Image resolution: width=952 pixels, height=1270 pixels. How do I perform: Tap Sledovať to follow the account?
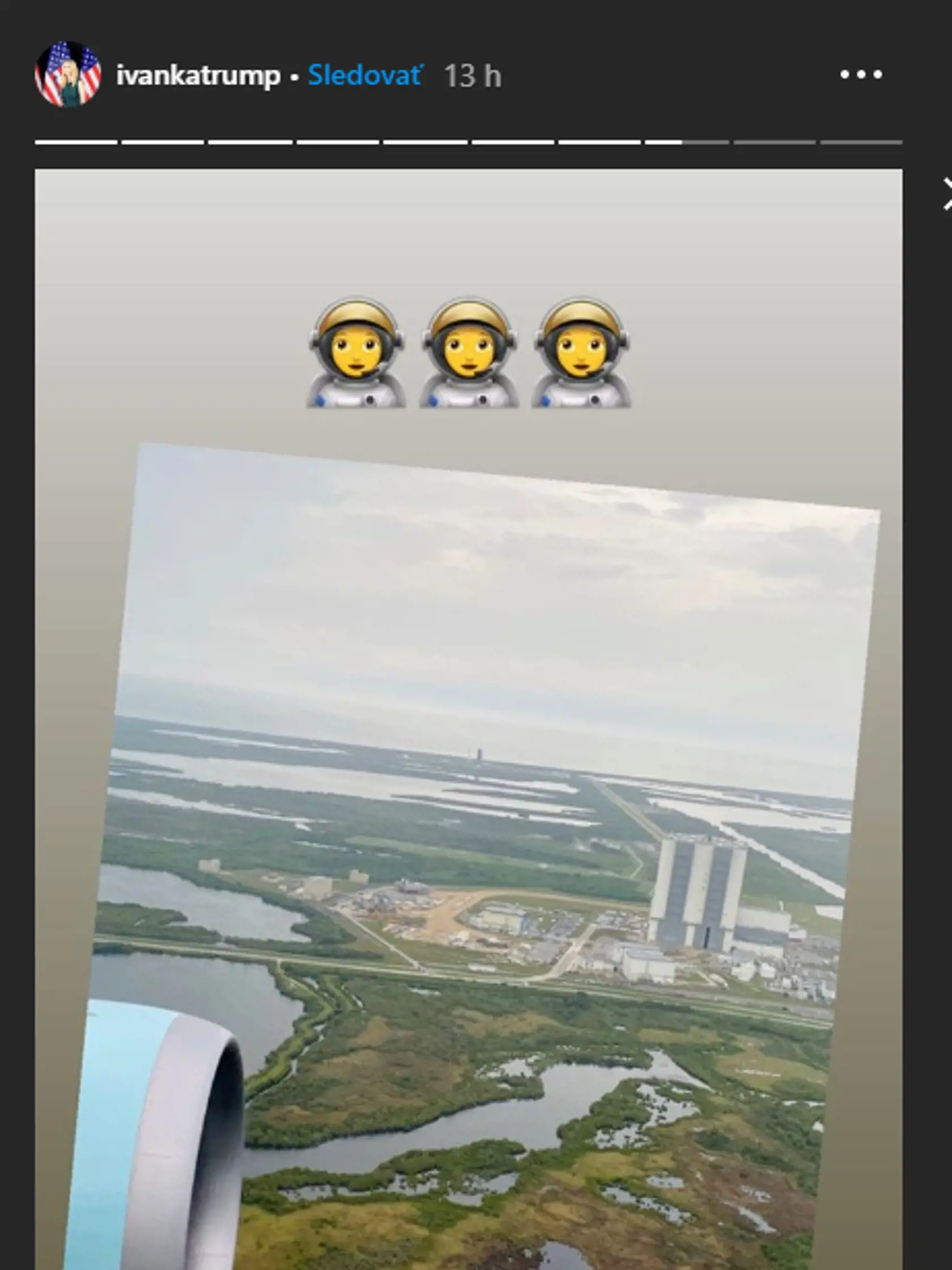coord(365,75)
